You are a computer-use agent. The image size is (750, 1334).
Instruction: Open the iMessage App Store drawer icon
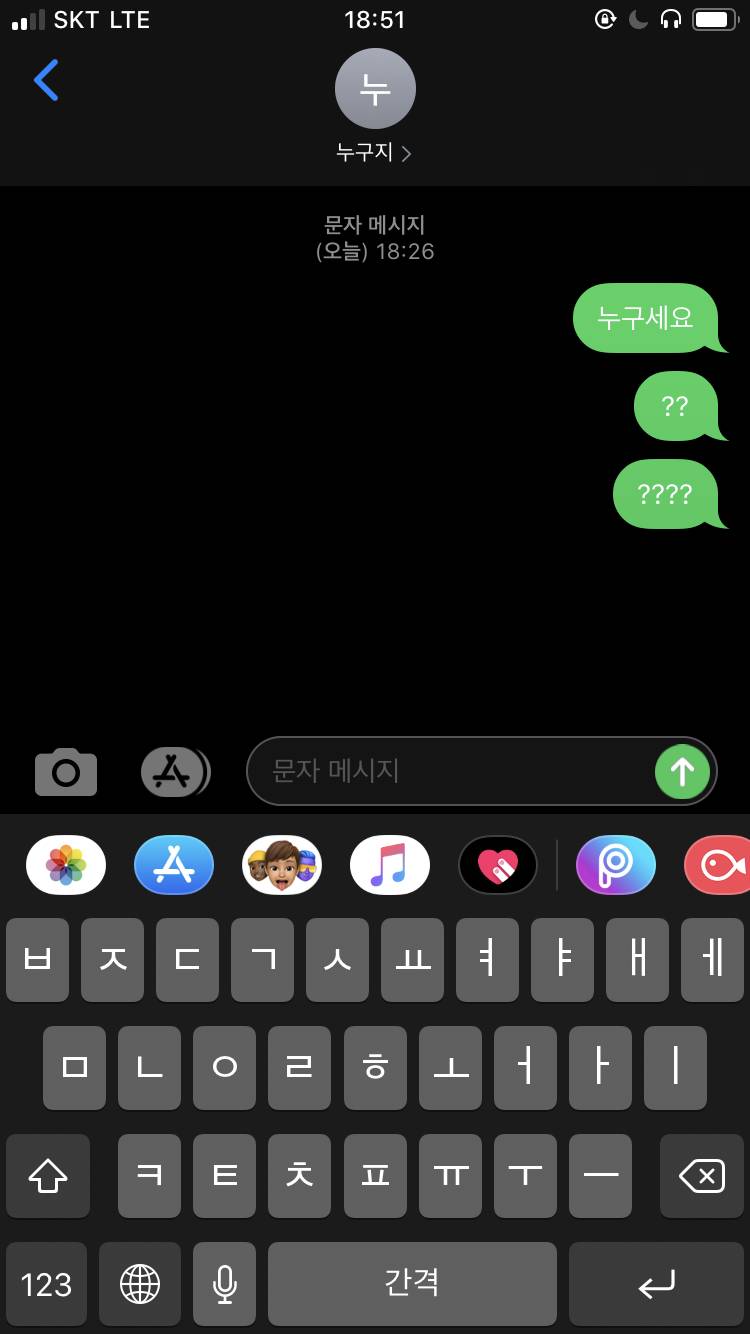click(174, 772)
